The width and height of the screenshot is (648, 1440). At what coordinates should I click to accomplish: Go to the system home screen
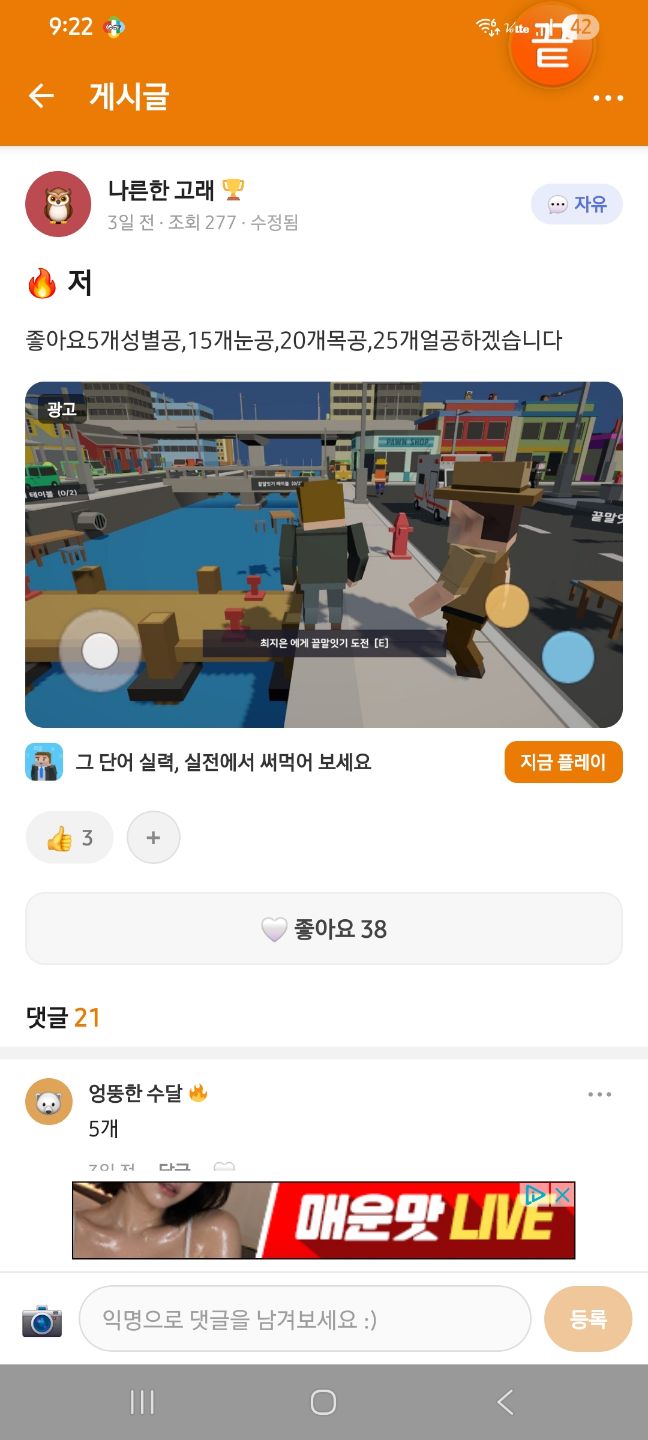(x=323, y=1402)
